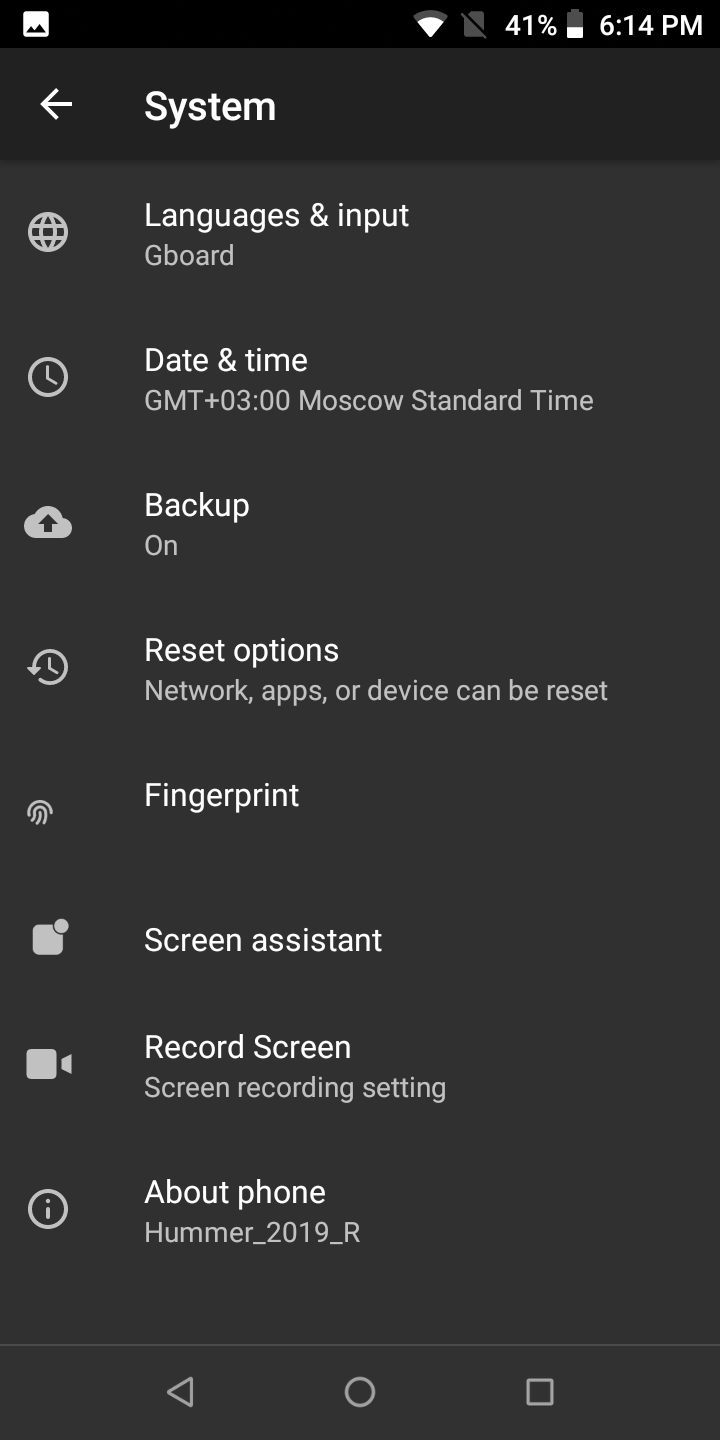The width and height of the screenshot is (720, 1440).
Task: Open Backup settings
Action: [360, 523]
